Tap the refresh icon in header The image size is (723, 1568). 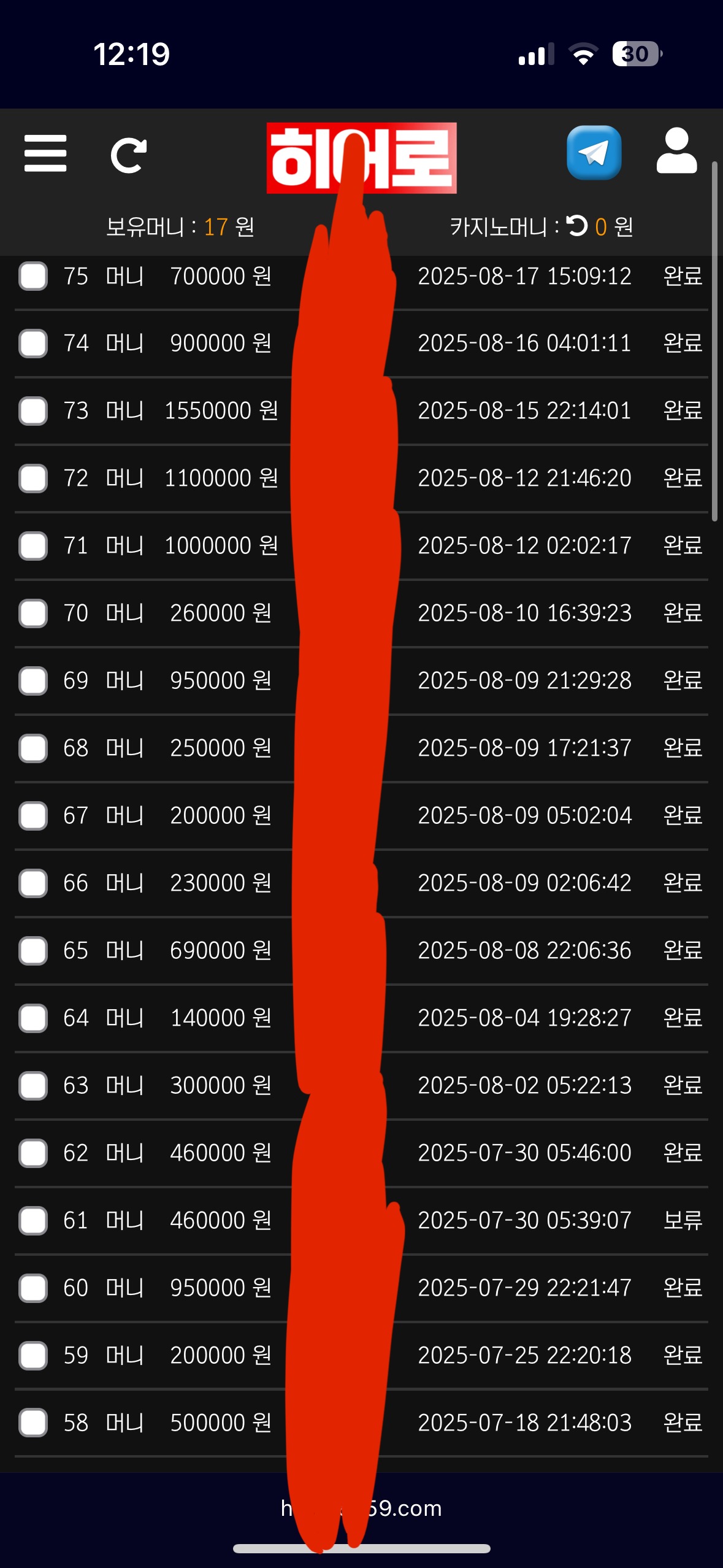[x=128, y=155]
